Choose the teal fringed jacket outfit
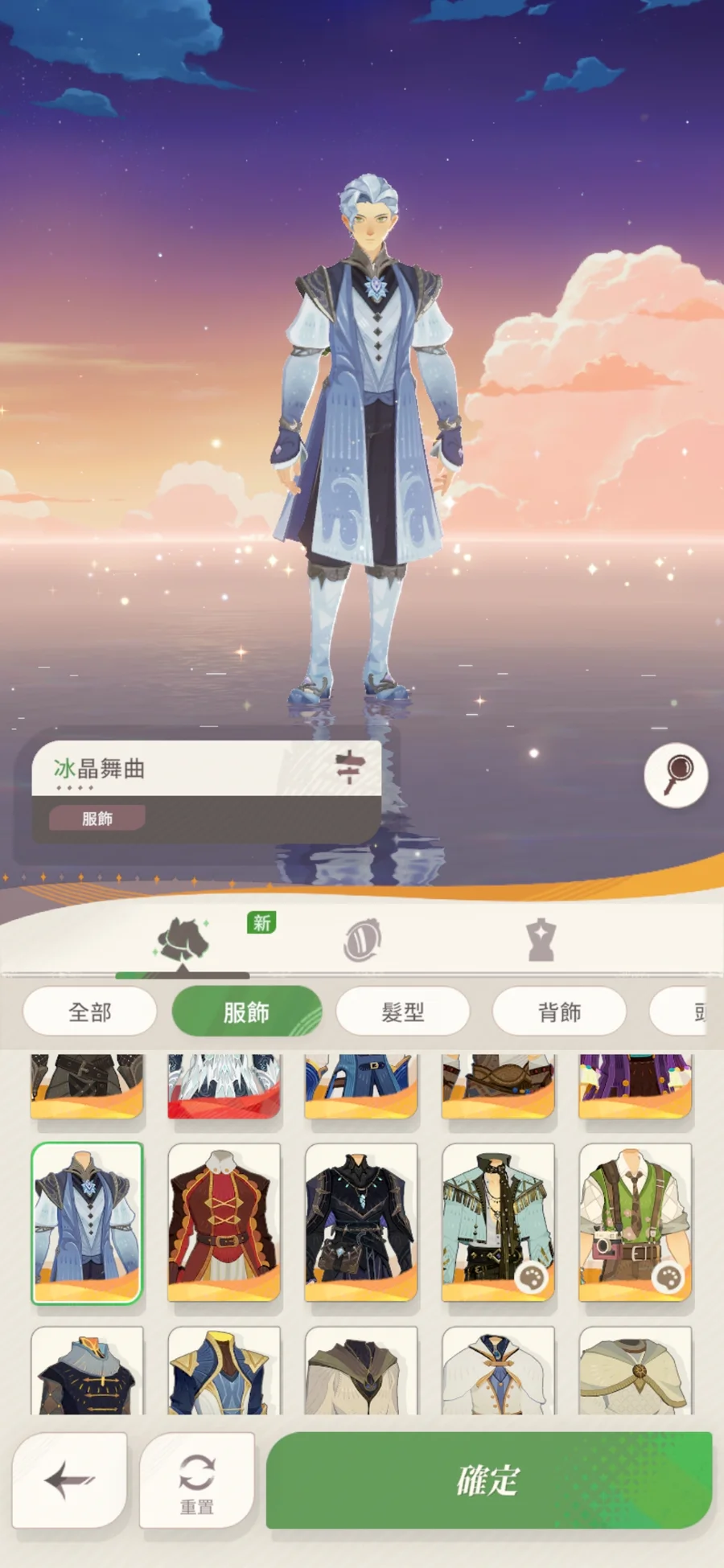 coord(497,1221)
